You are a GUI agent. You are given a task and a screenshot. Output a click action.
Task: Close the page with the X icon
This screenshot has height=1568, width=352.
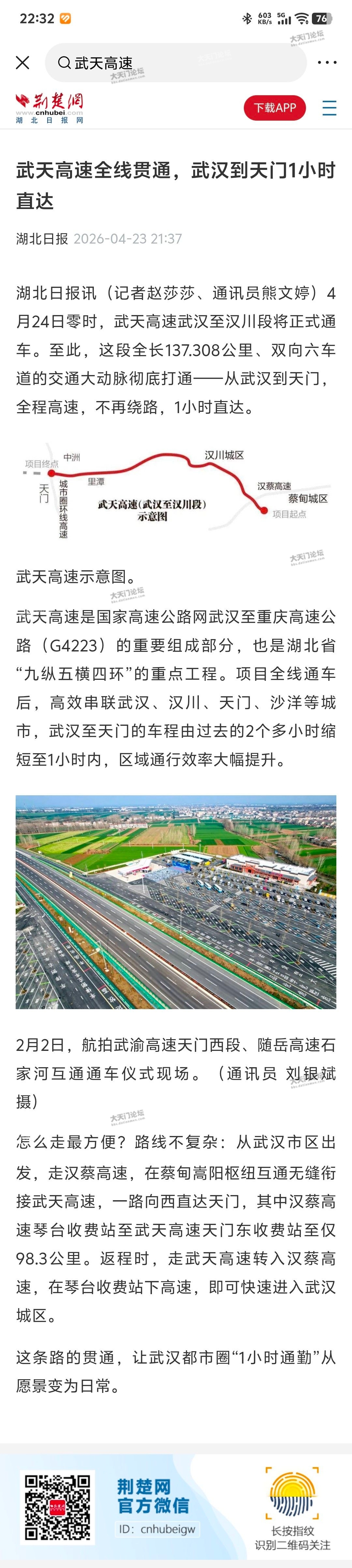tap(22, 63)
